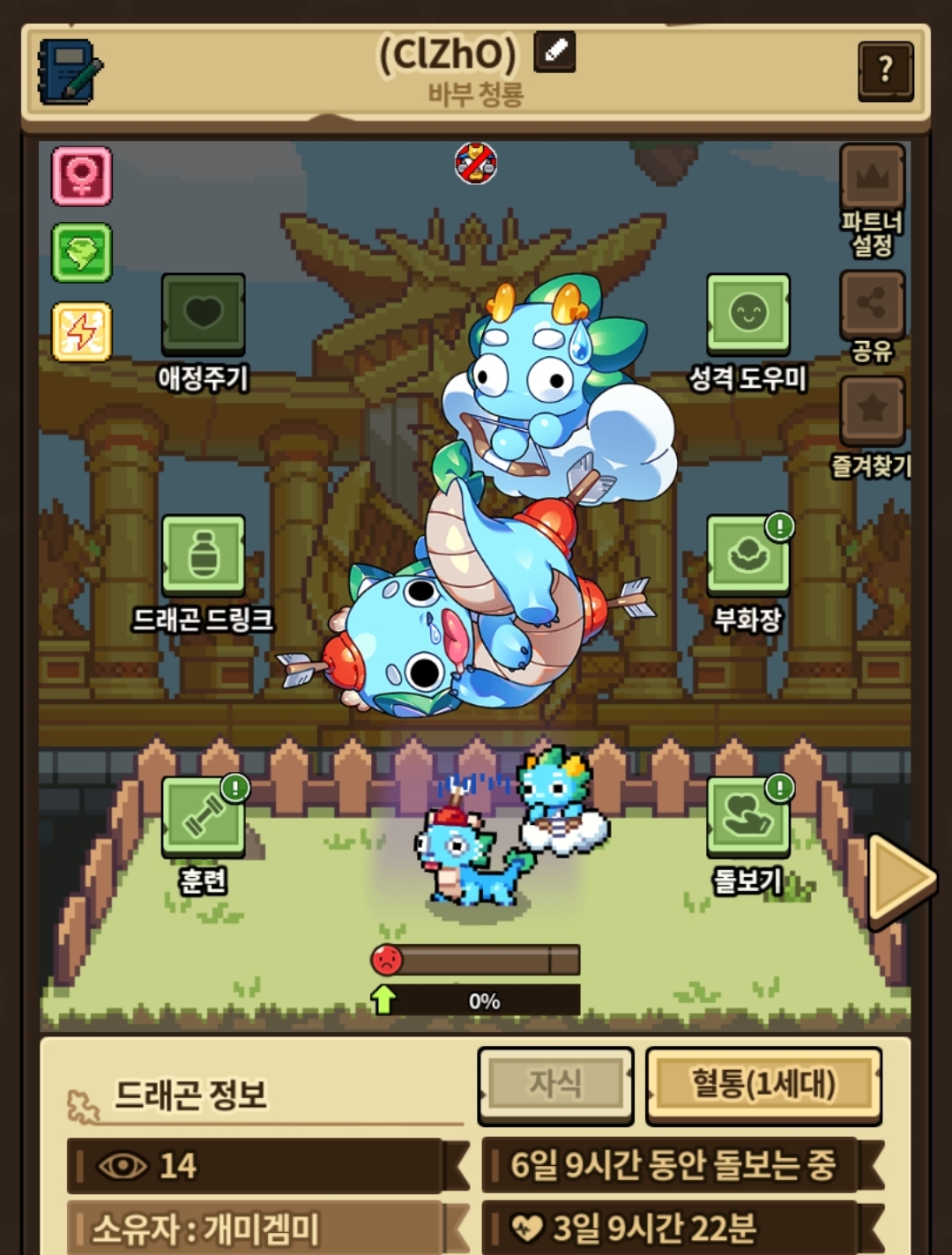Open 돌보기 care menu
This screenshot has height=1255, width=952.
click(x=747, y=834)
